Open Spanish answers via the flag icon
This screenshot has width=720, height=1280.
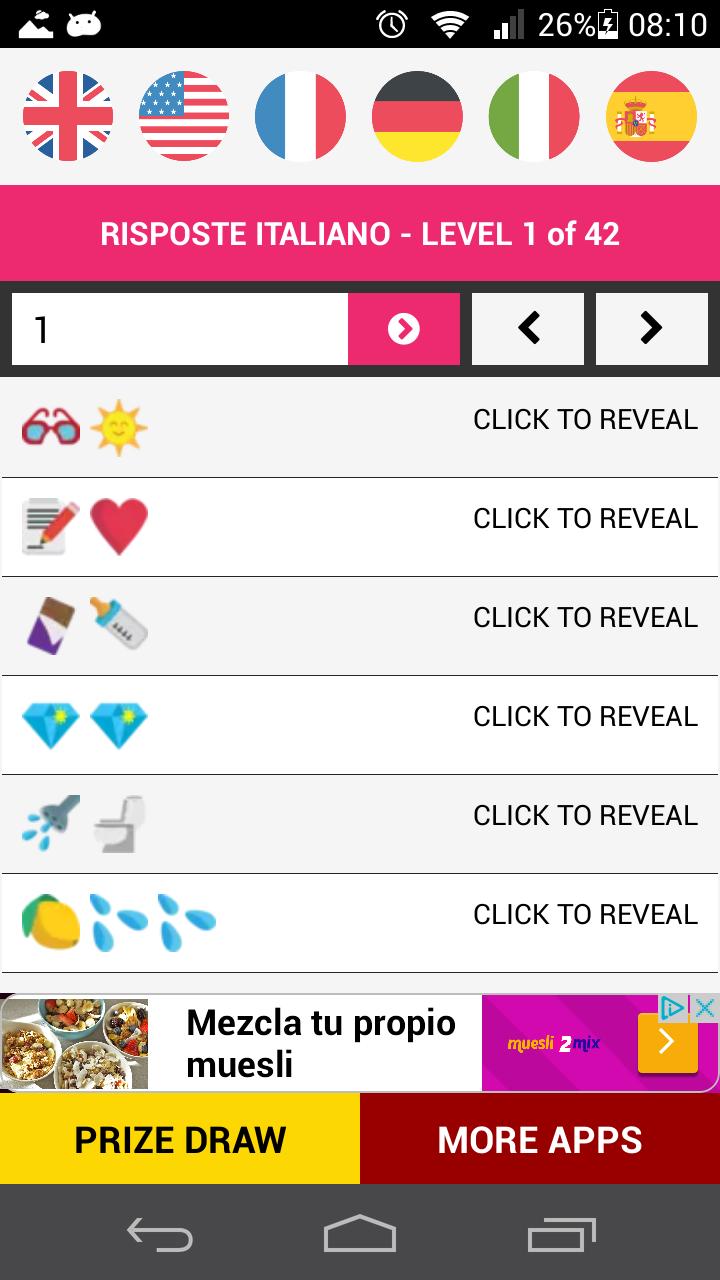[x=650, y=116]
